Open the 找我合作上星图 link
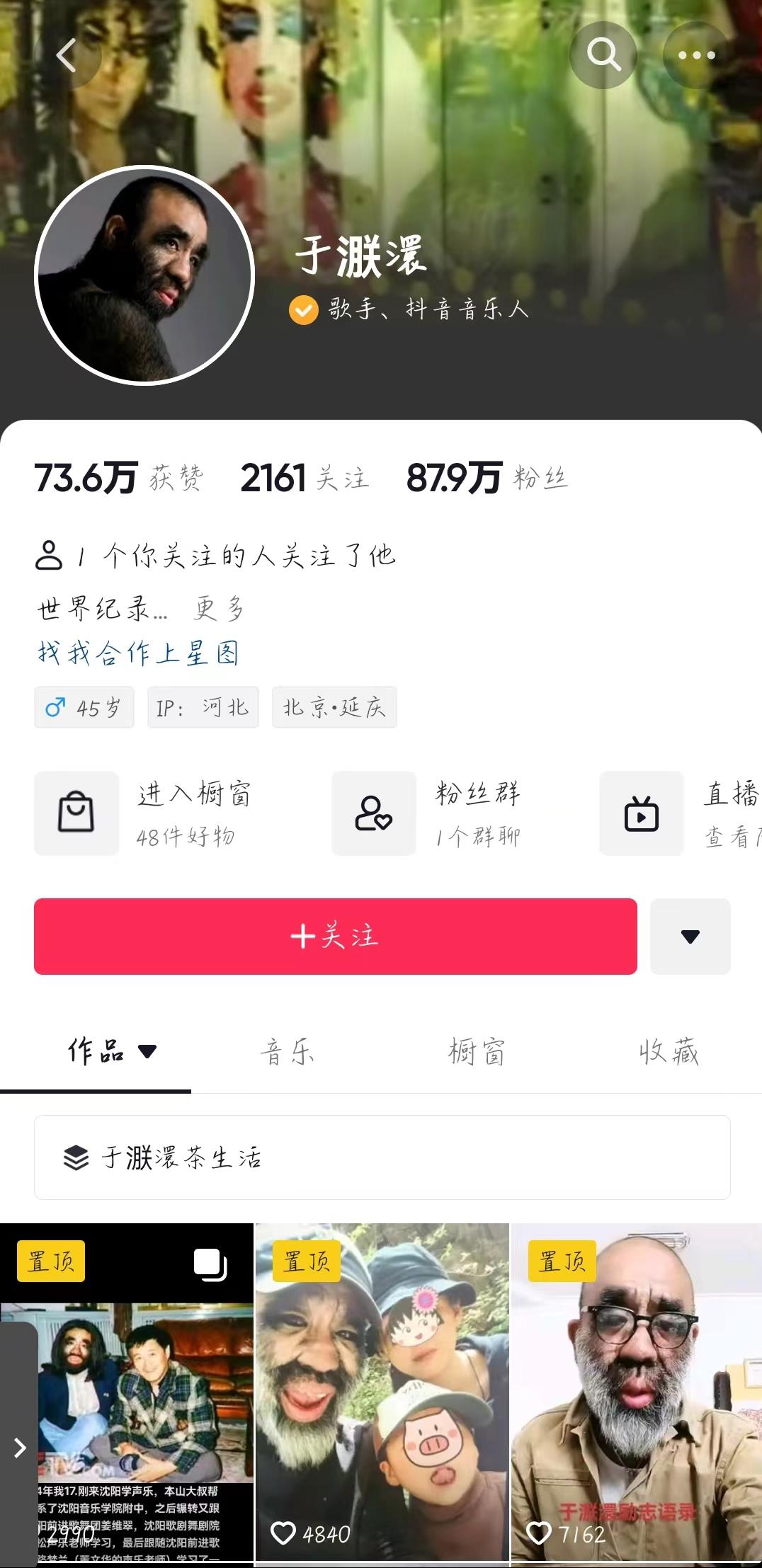762x1568 pixels. click(x=138, y=653)
